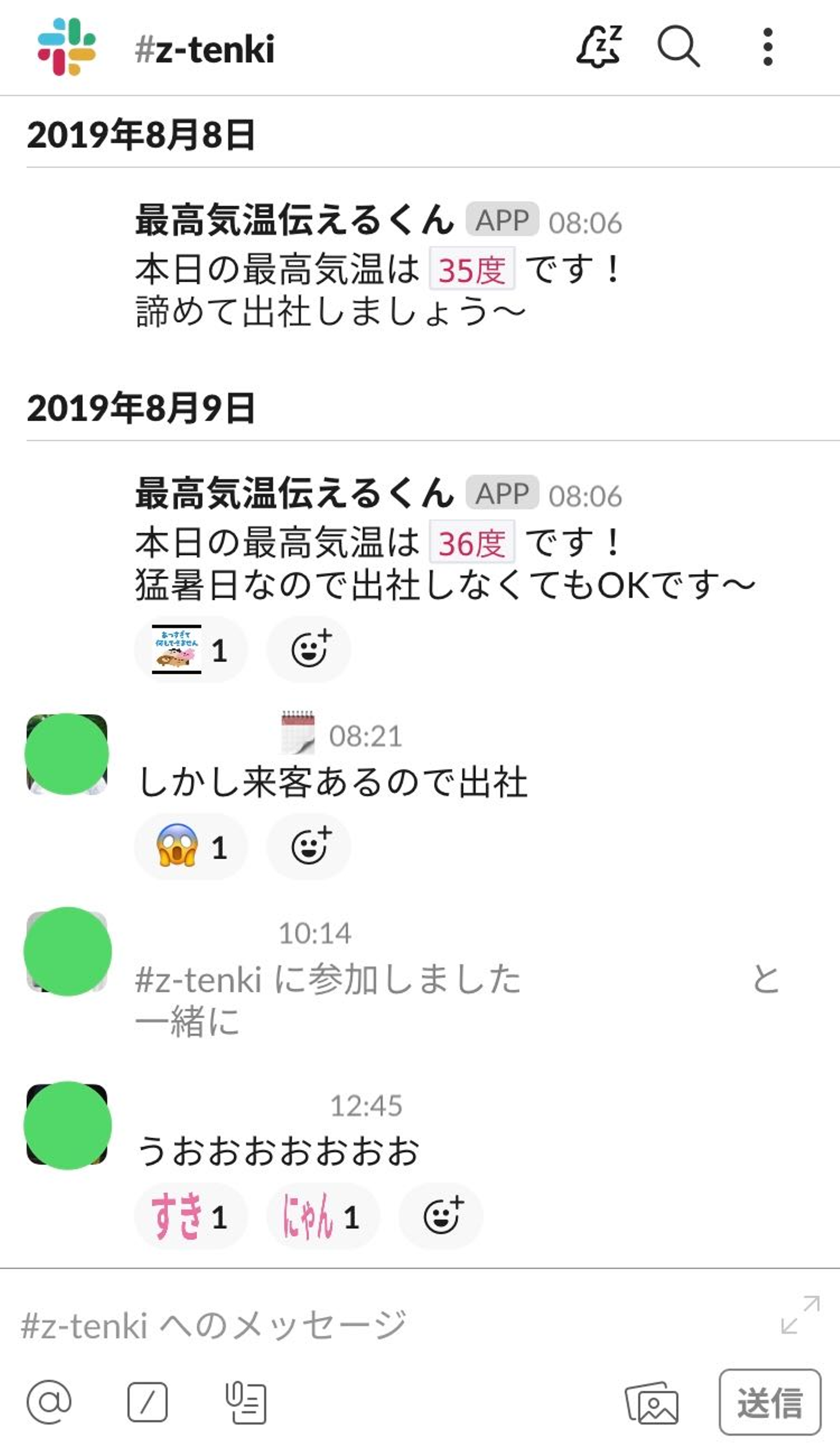This screenshot has width=840, height=1445.
Task: Open profile of the 08:21 message sender
Action: point(66,754)
